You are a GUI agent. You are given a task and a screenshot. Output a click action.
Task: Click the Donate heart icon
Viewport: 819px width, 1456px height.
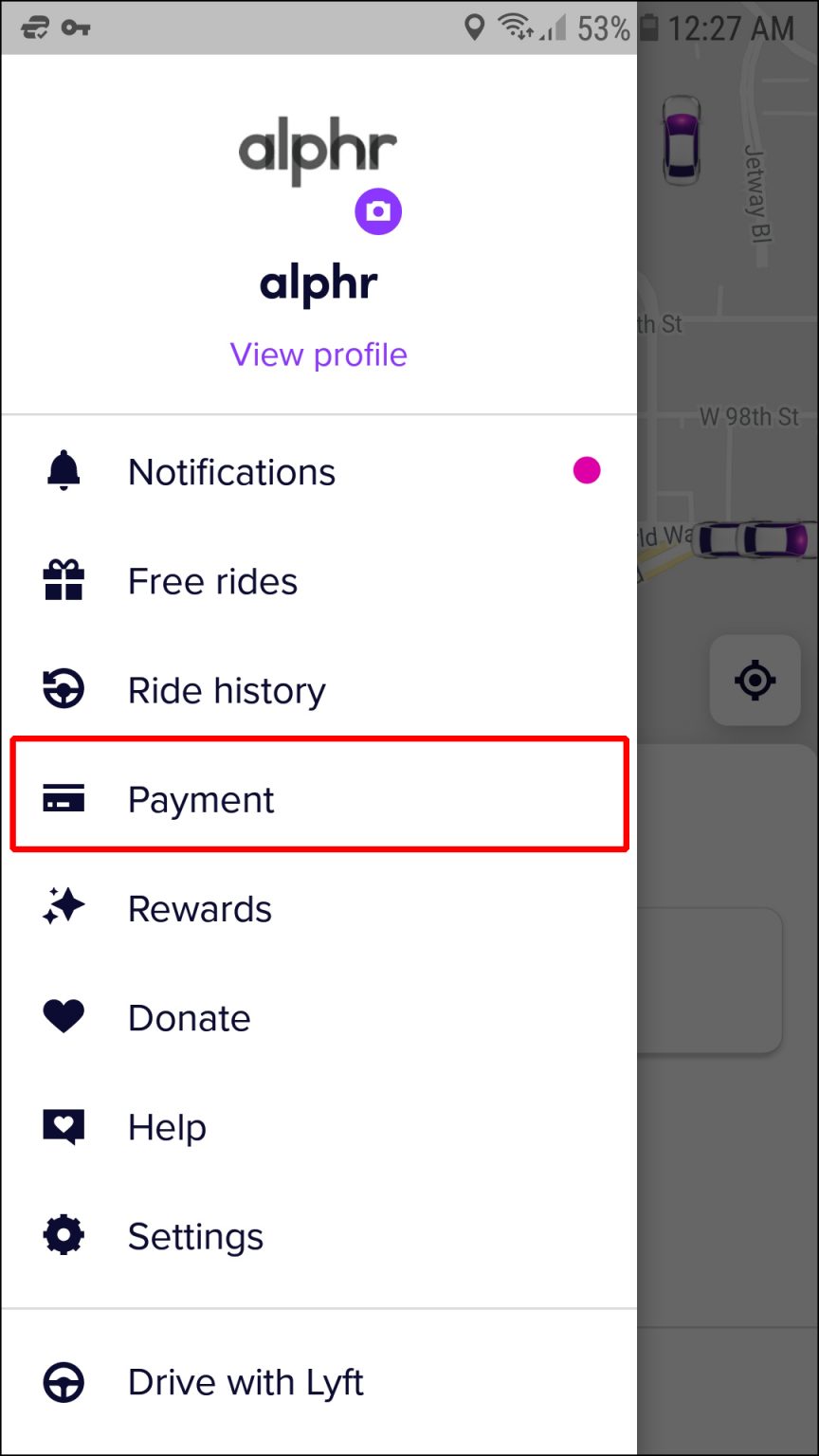pyautogui.click(x=62, y=1016)
